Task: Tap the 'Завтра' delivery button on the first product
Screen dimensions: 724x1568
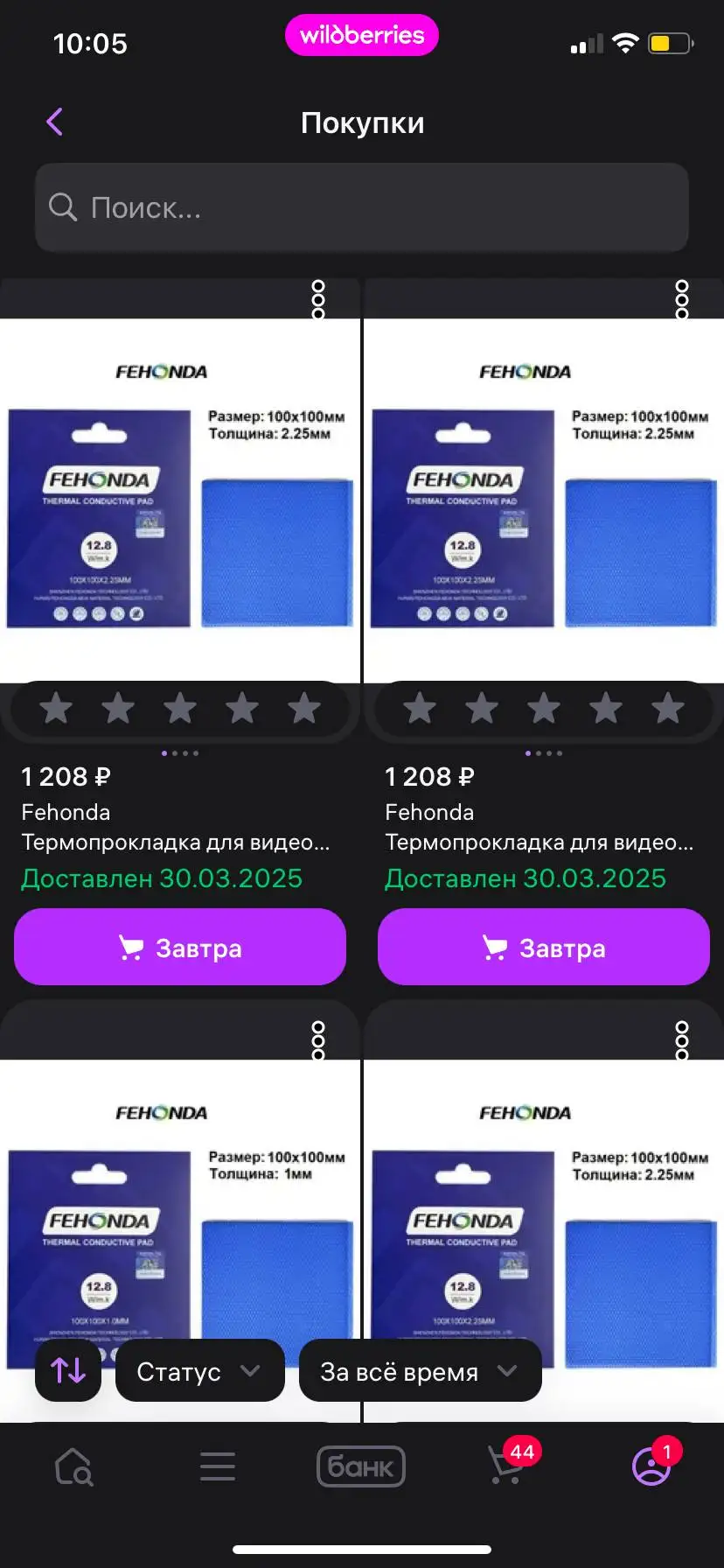Action: point(180,947)
